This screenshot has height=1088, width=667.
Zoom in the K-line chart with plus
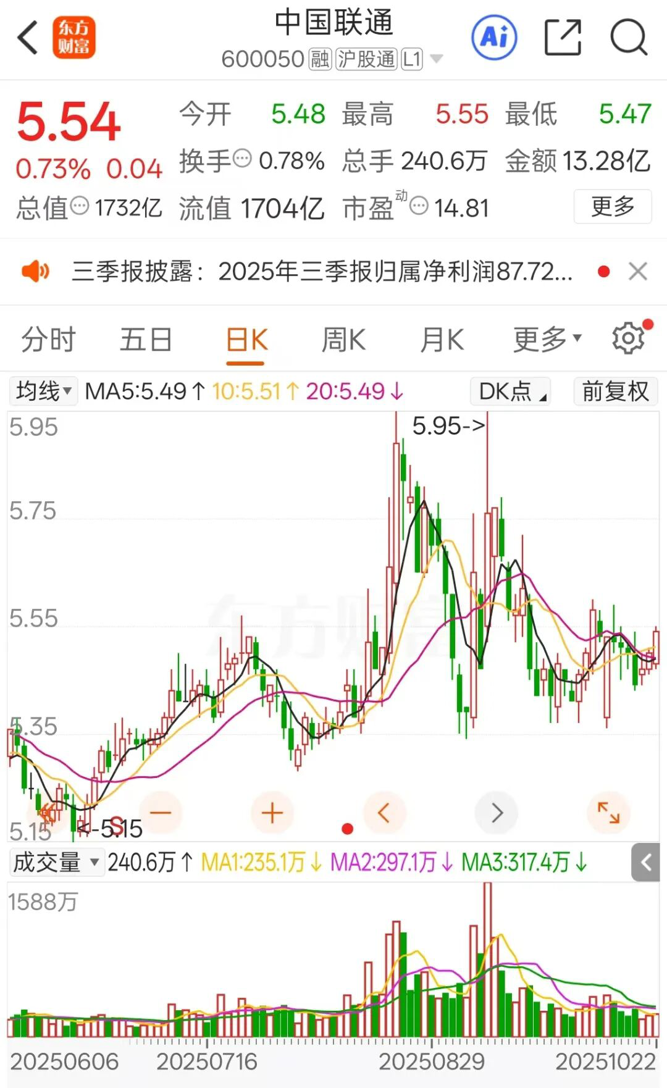tap(273, 812)
